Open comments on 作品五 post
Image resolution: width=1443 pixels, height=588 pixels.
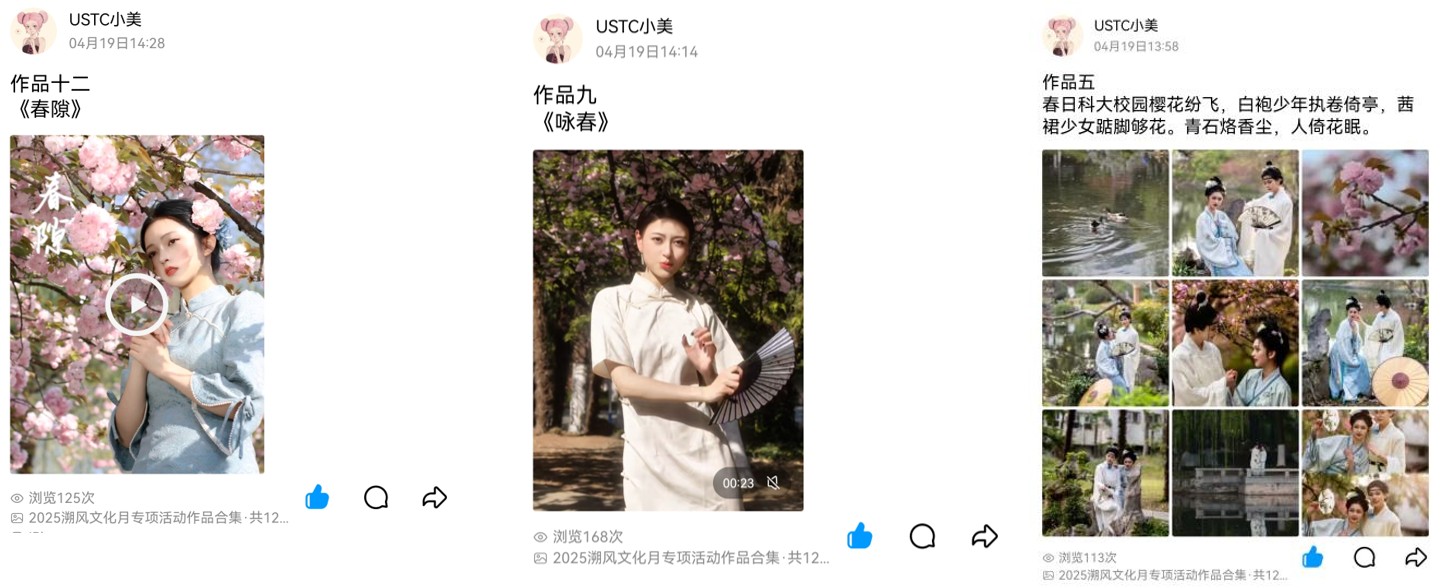(x=1364, y=557)
